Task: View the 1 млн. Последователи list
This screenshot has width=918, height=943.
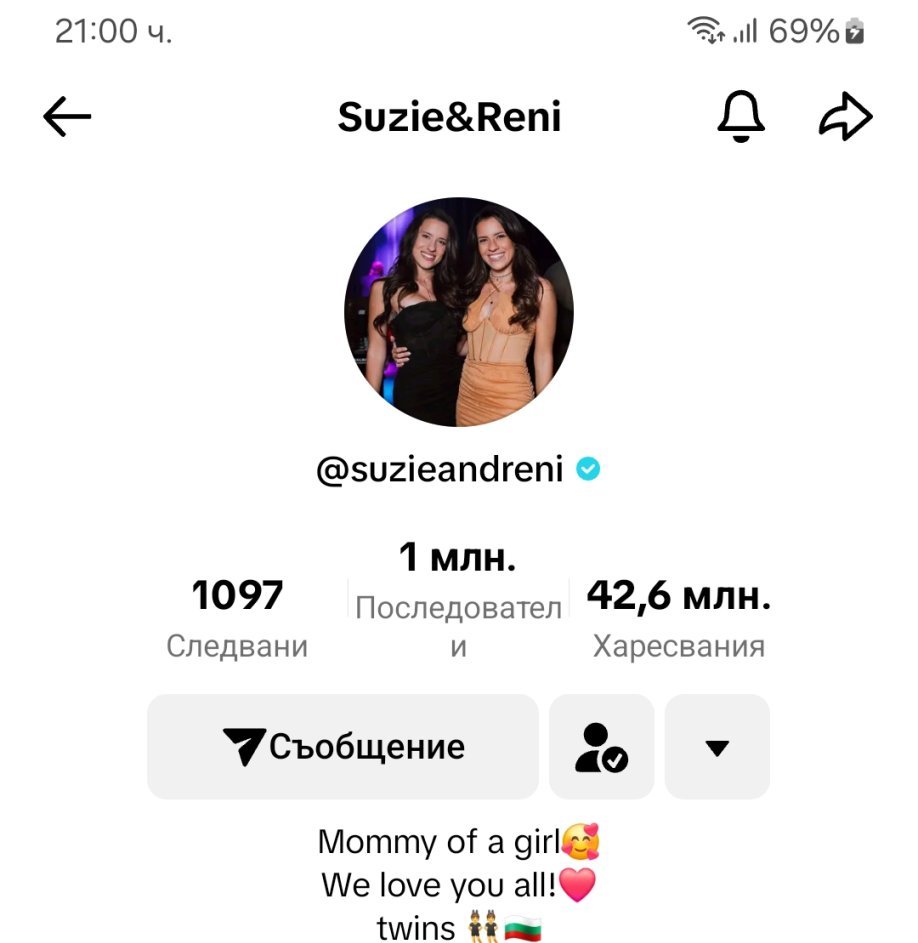Action: click(458, 597)
